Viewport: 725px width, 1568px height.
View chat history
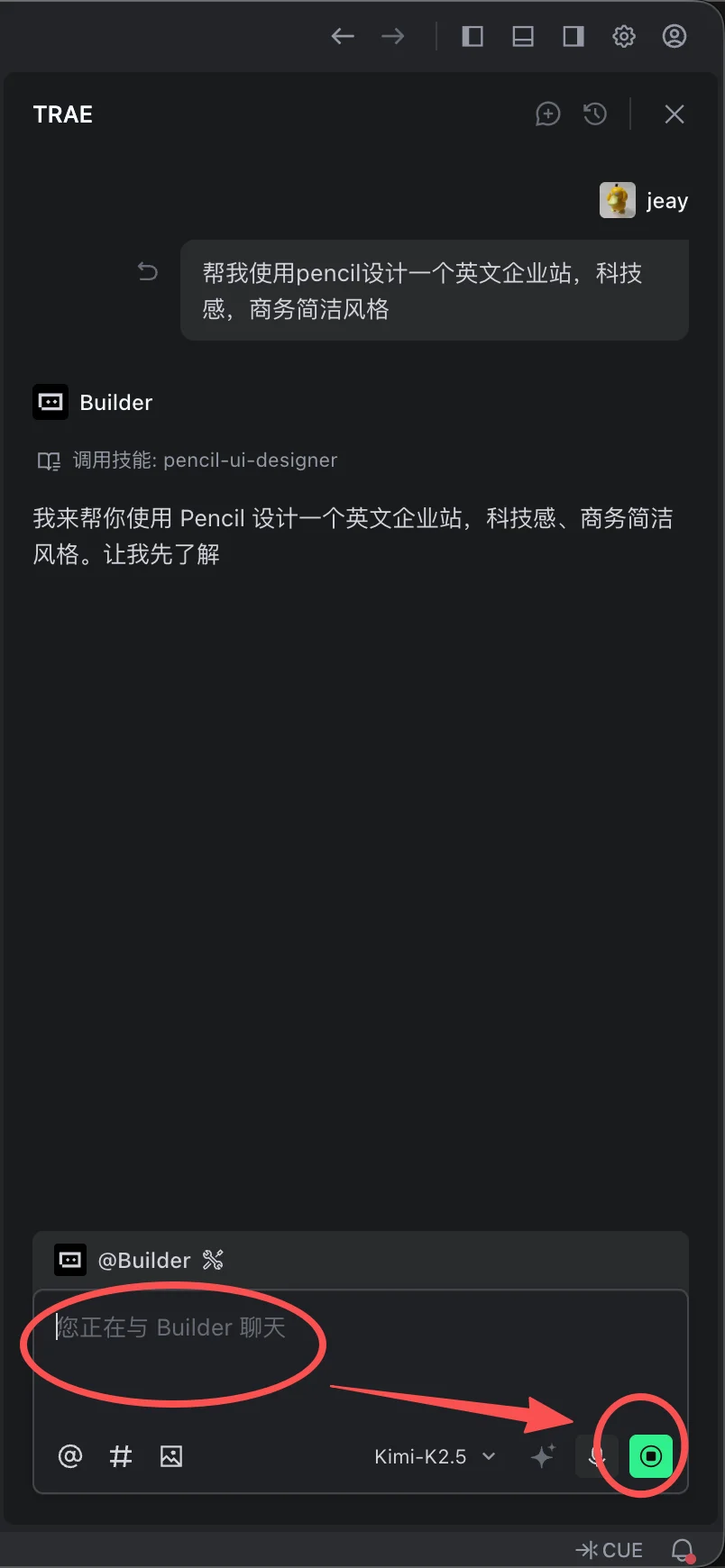coord(595,114)
